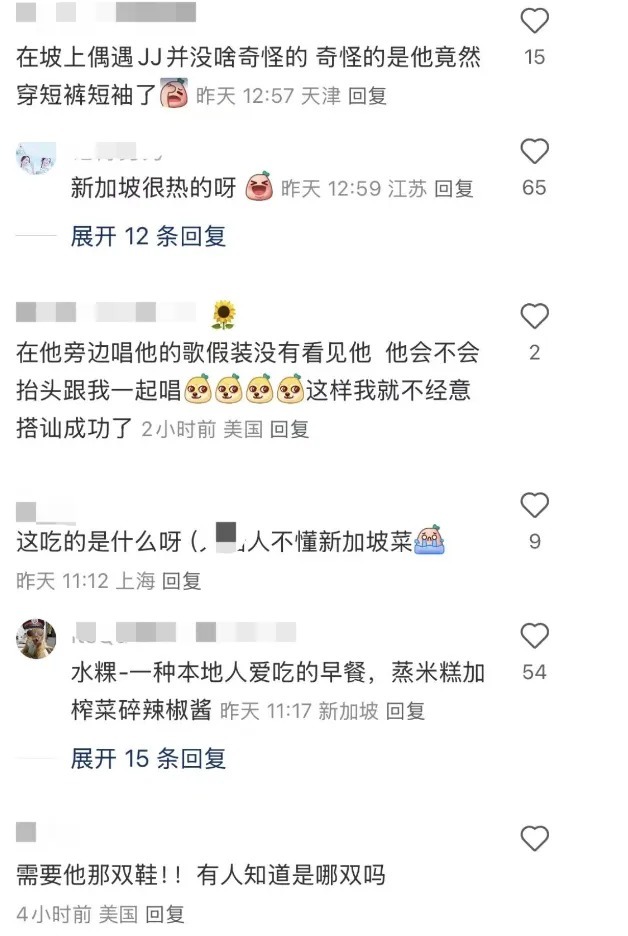Like the comment about 搭讪成功了
Viewport: 628px width, 936px height.
click(x=535, y=317)
